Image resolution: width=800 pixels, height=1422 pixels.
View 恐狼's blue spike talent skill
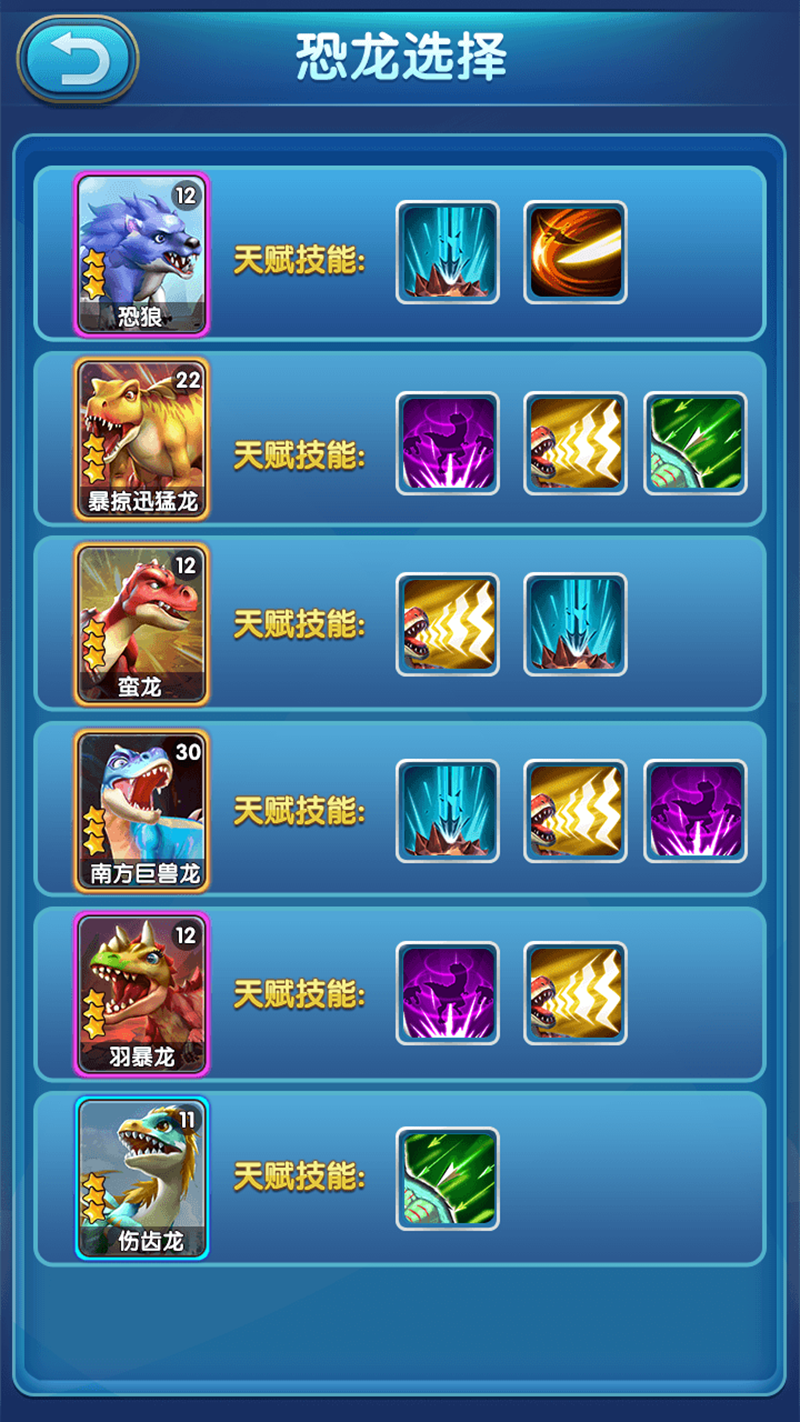click(447, 252)
